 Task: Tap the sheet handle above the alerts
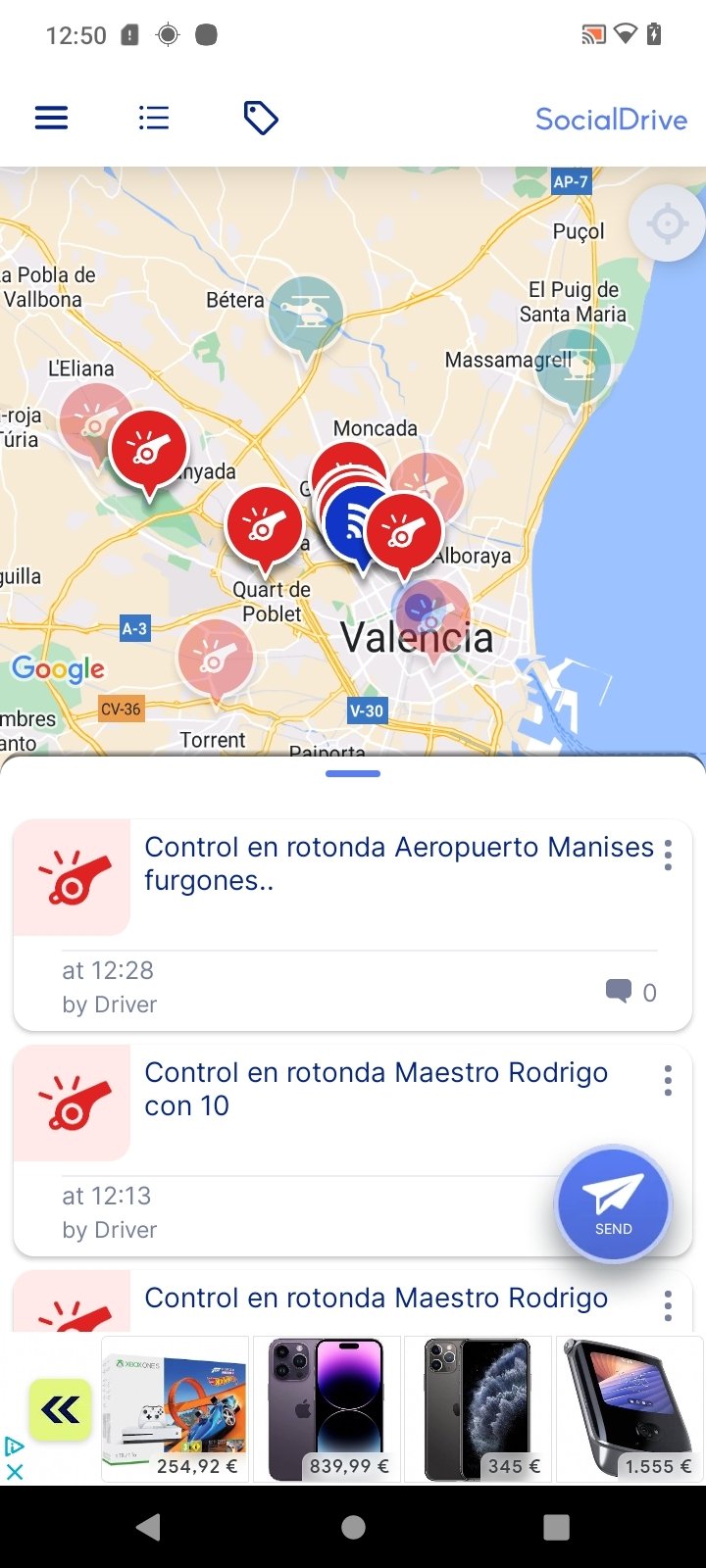click(353, 773)
